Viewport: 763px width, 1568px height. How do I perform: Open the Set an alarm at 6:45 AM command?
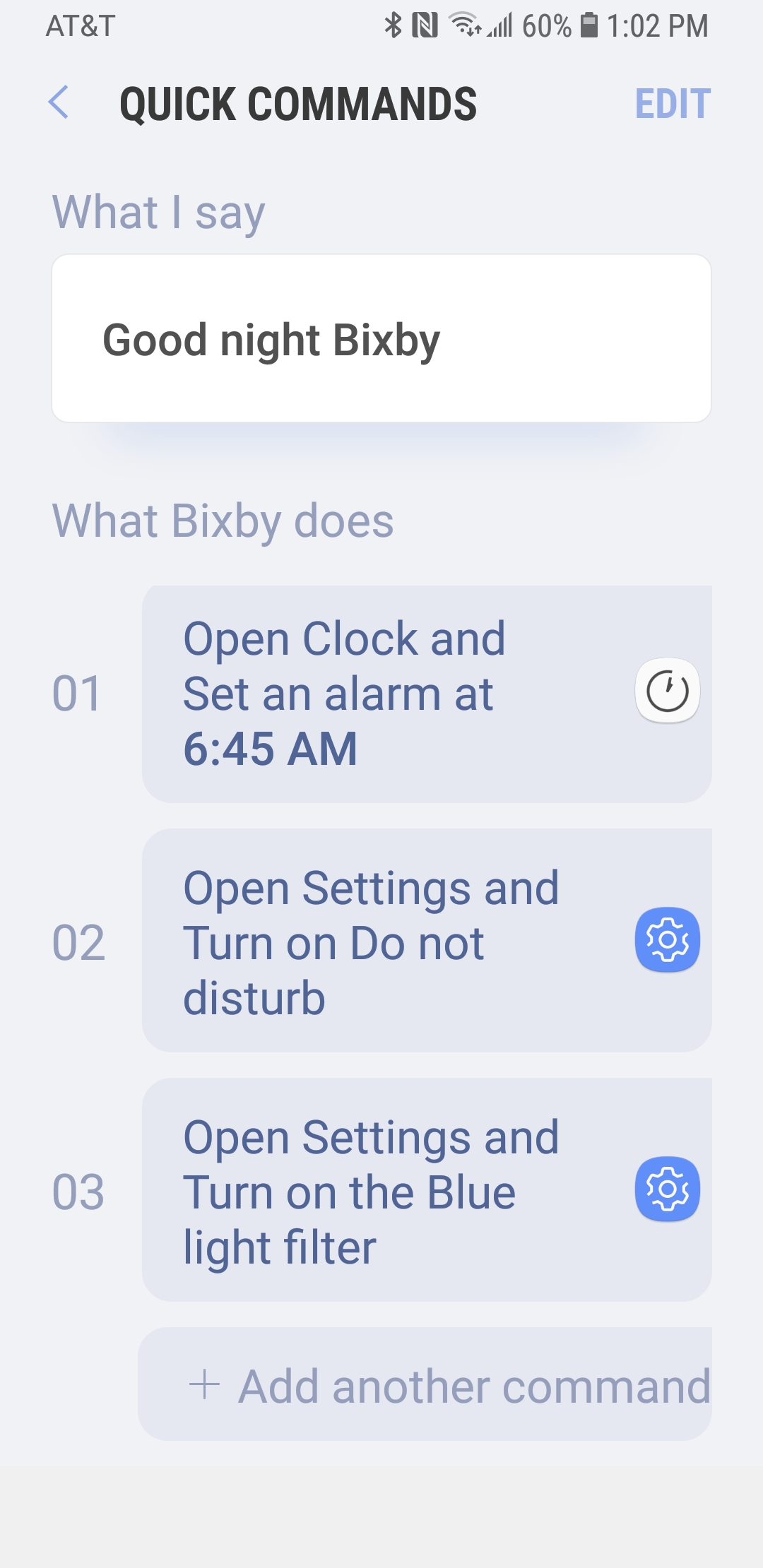426,694
